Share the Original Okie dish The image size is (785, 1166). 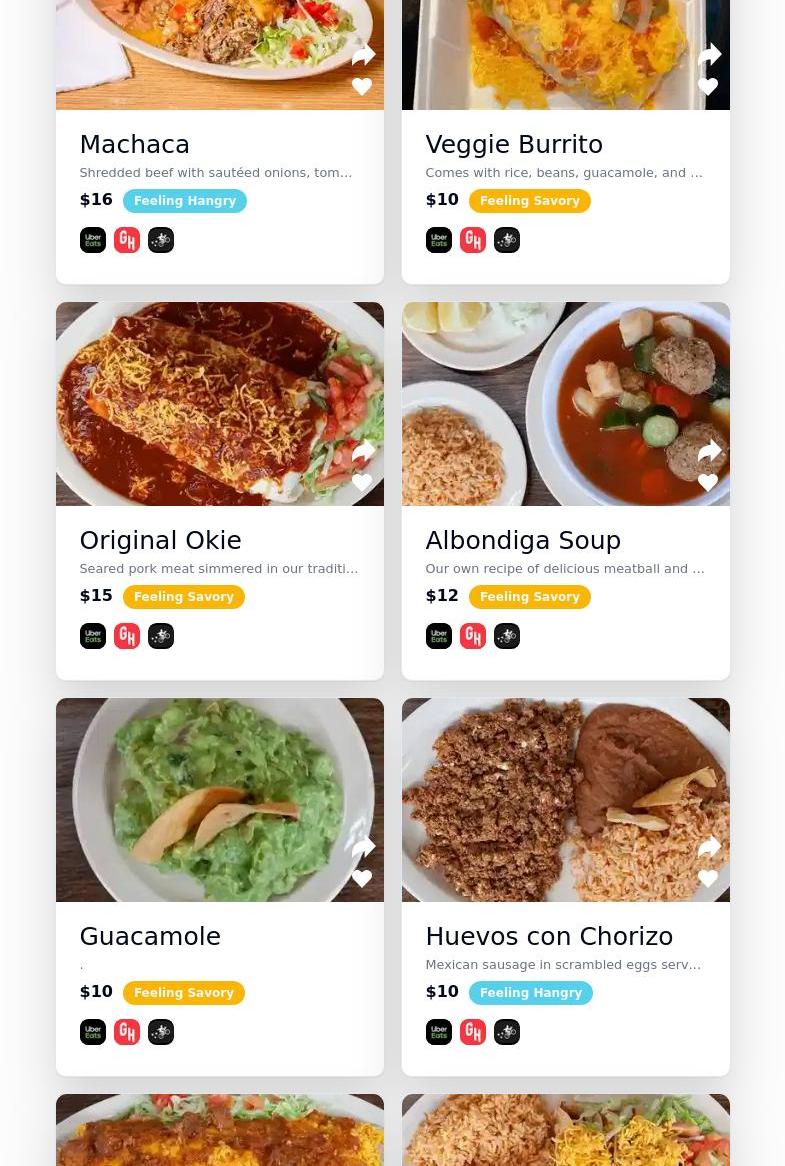pos(363,451)
